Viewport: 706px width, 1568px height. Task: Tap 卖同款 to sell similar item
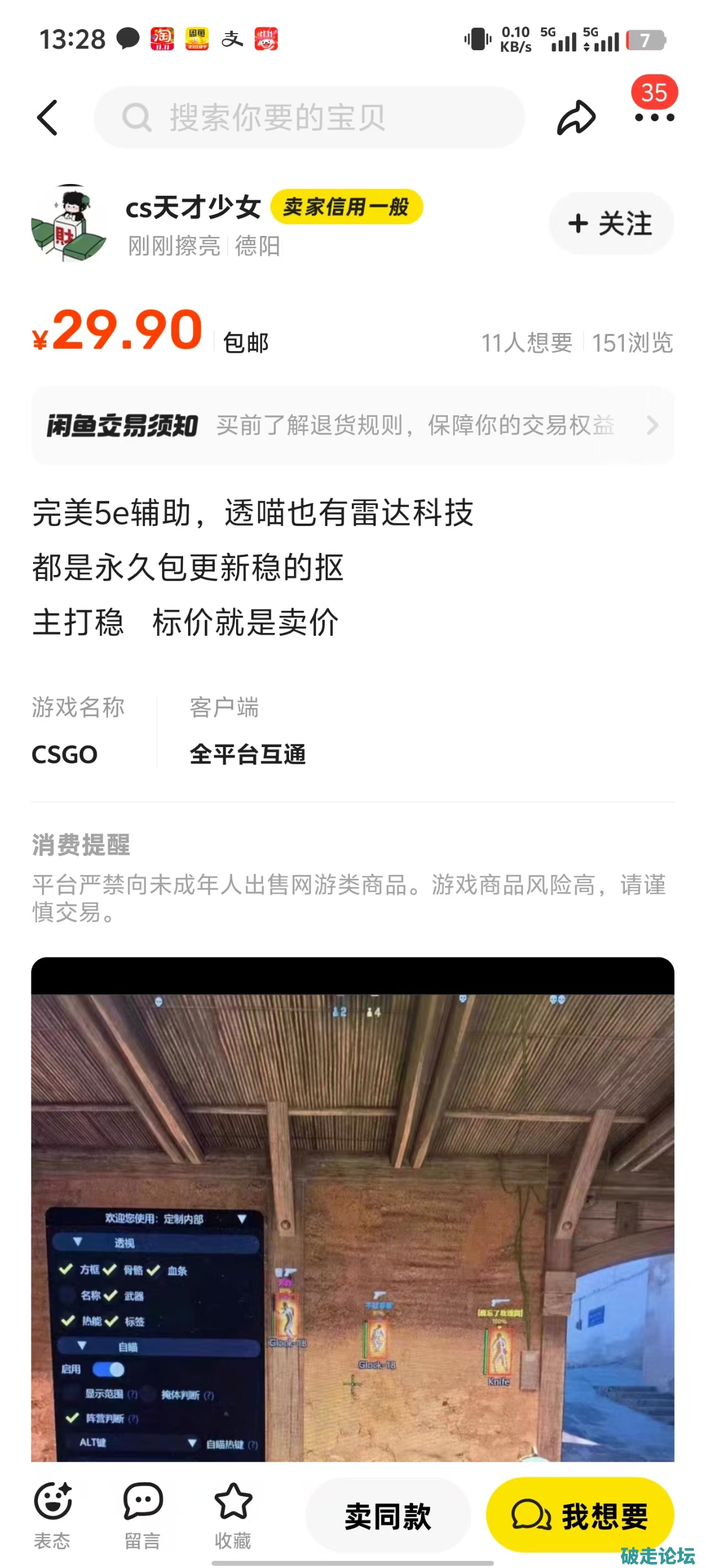click(x=387, y=1515)
